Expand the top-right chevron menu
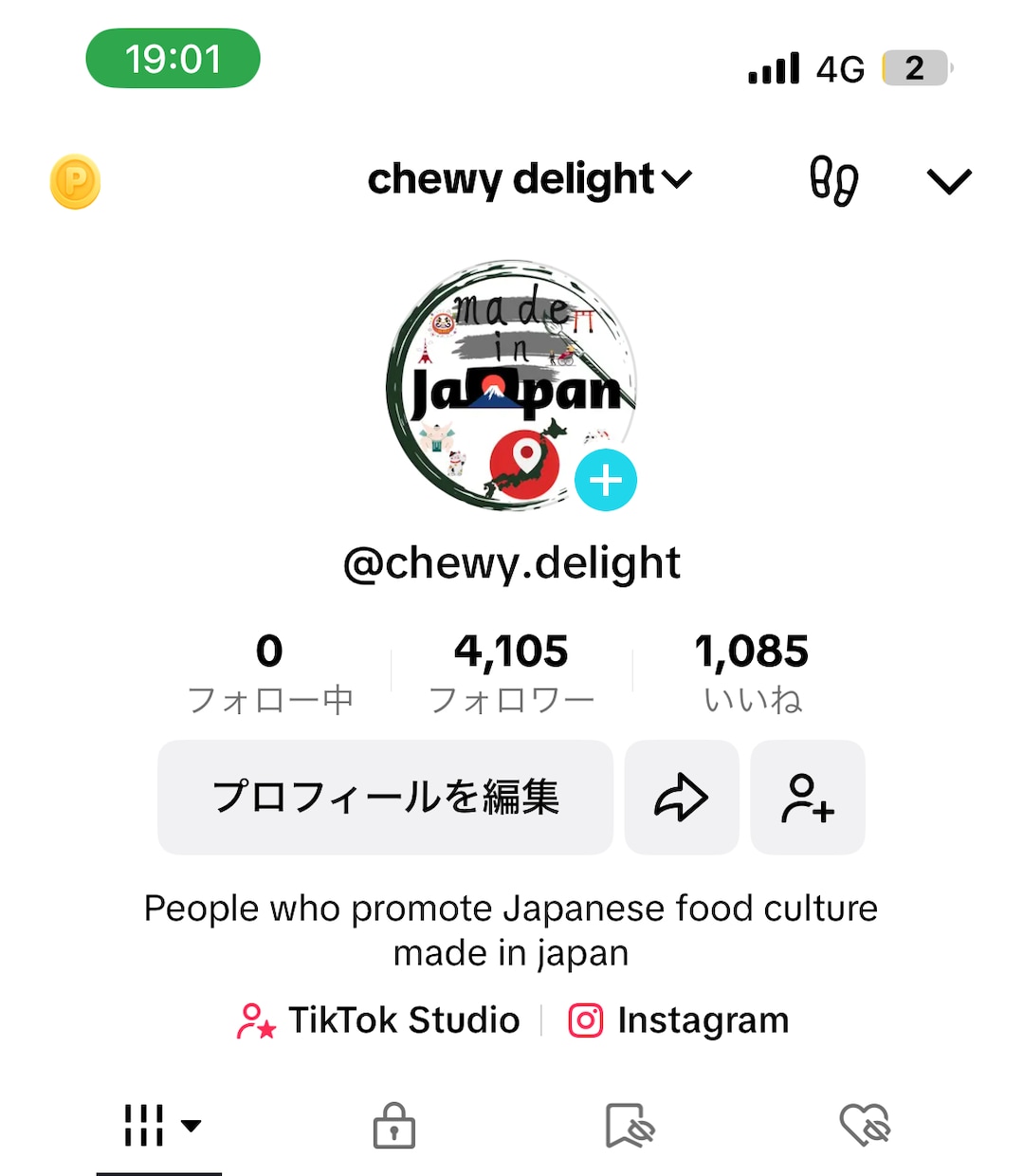 949,181
